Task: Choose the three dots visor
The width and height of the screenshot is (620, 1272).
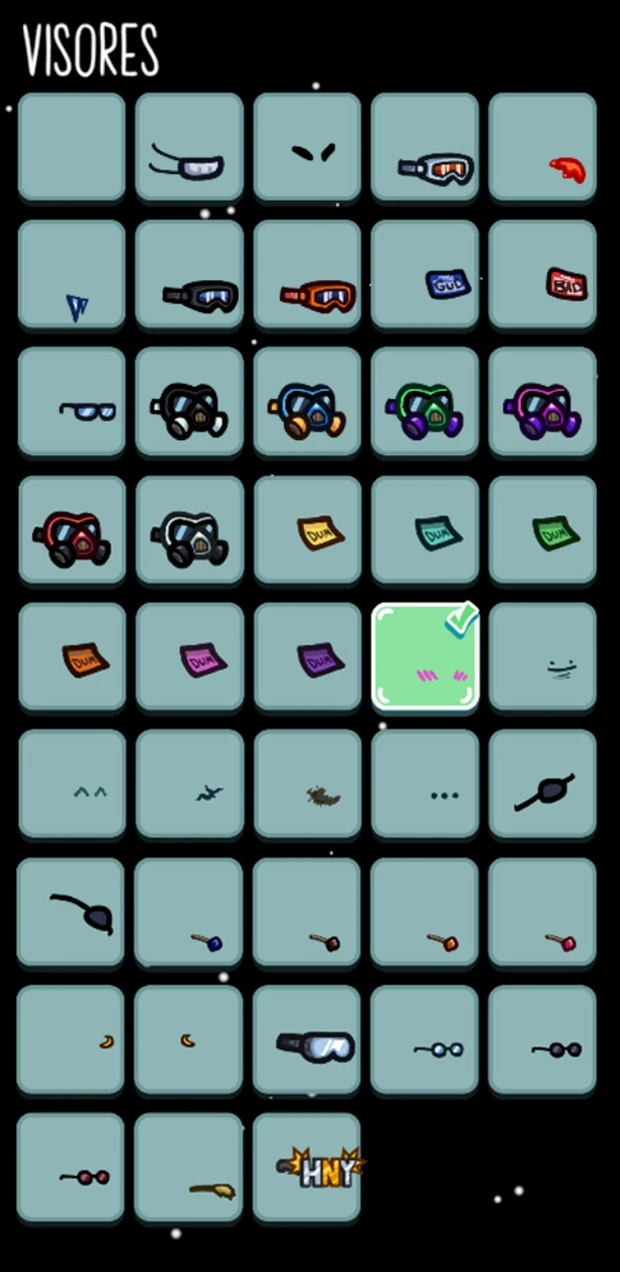Action: tap(425, 785)
